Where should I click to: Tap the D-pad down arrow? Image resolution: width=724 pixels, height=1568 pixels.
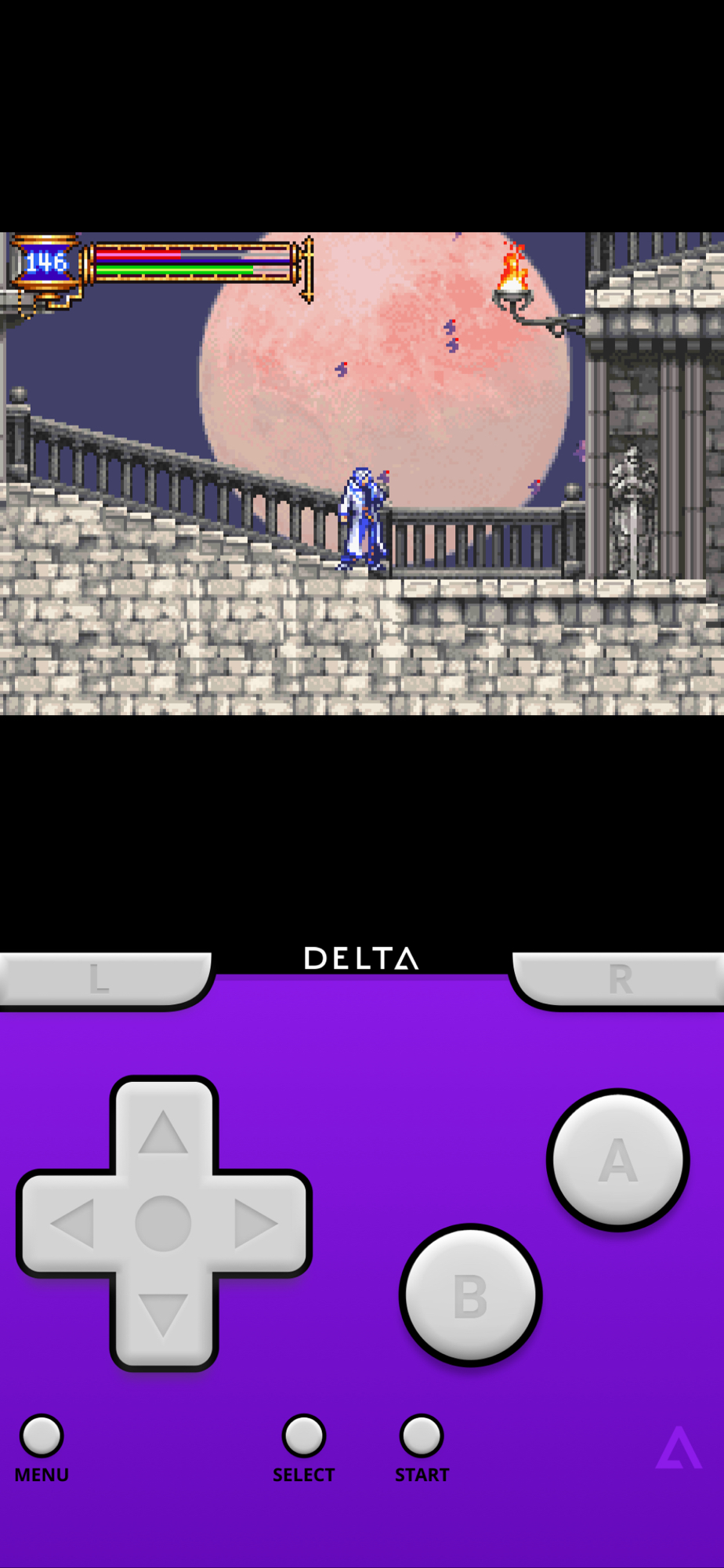pos(163,1314)
